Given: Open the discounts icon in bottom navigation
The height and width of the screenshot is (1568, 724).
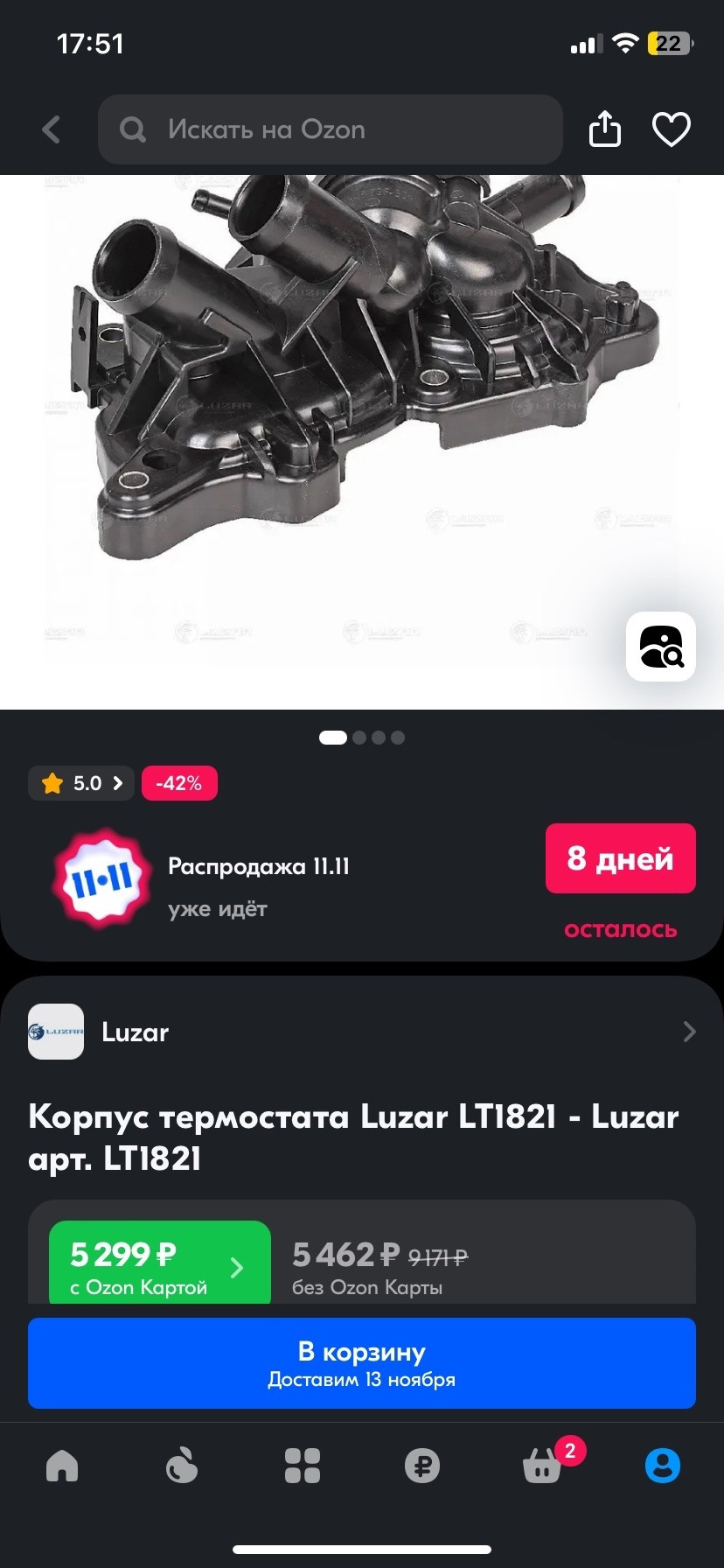Looking at the screenshot, I should pos(181,1467).
